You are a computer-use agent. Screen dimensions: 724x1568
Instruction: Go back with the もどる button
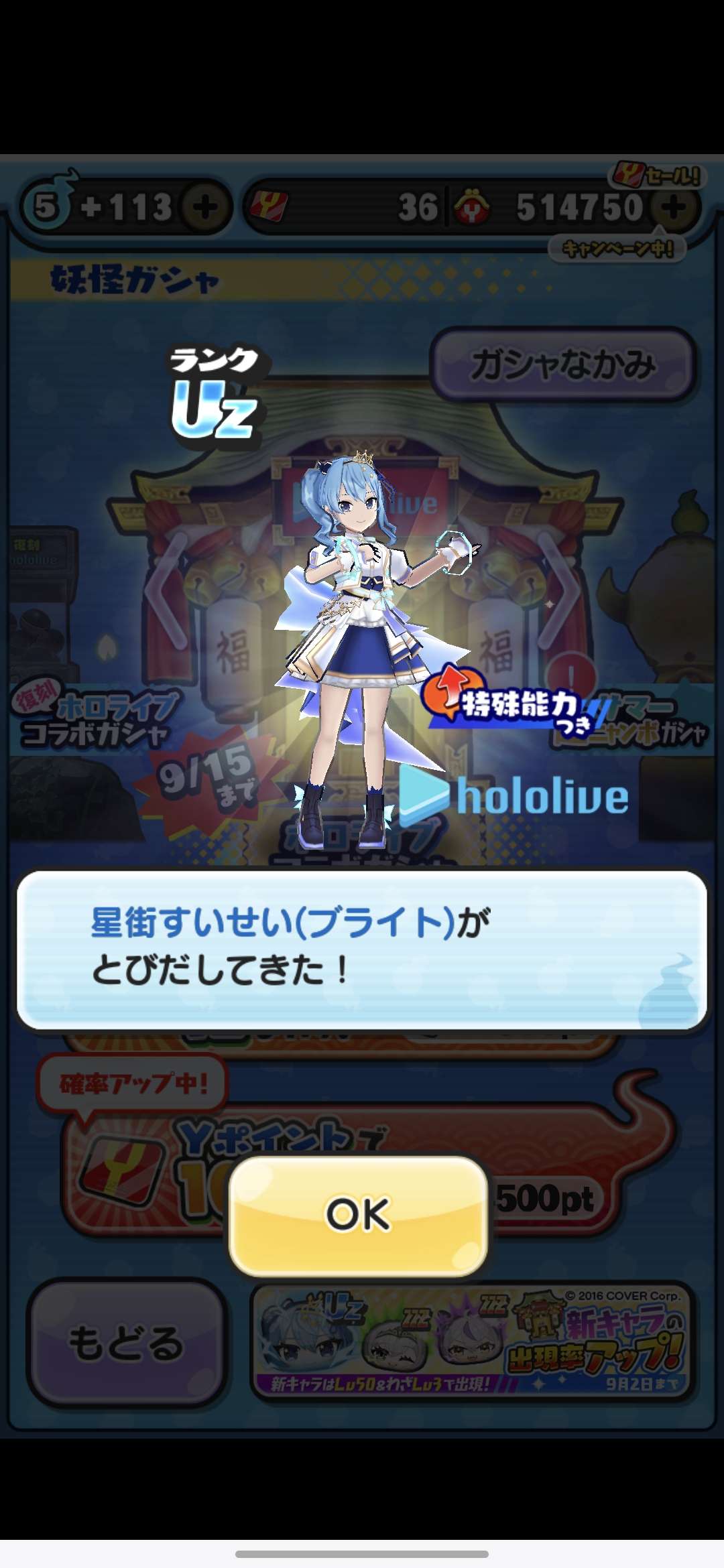pos(126,1342)
